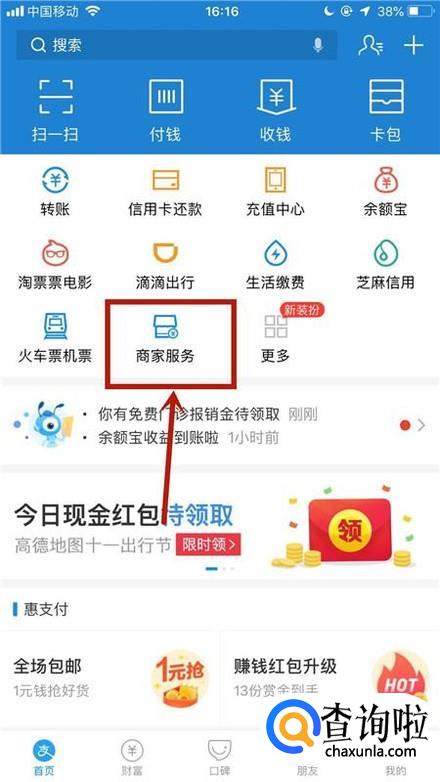The image size is (440, 782).
Task: Select 转账 transfer
Action: 55,192
